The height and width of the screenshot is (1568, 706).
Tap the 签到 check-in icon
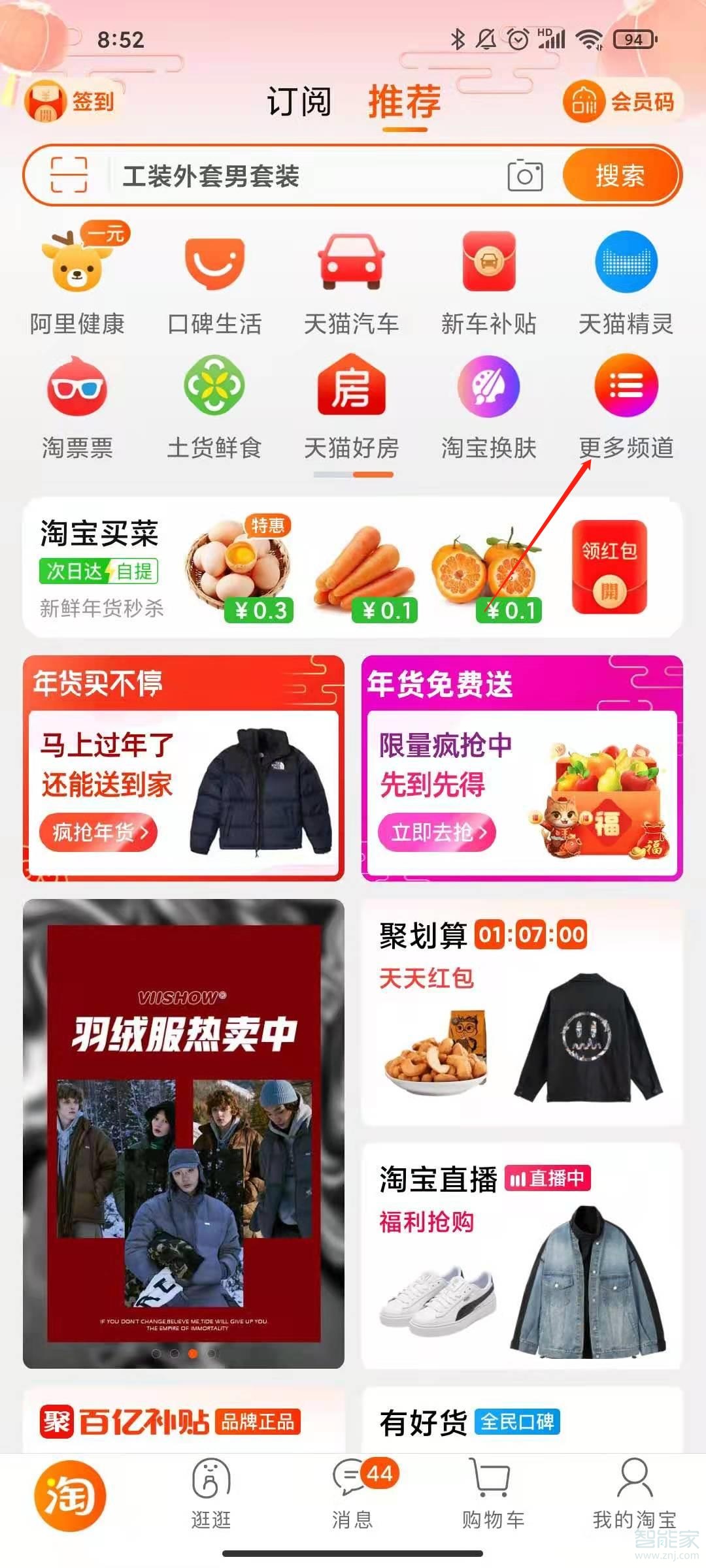(x=72, y=101)
